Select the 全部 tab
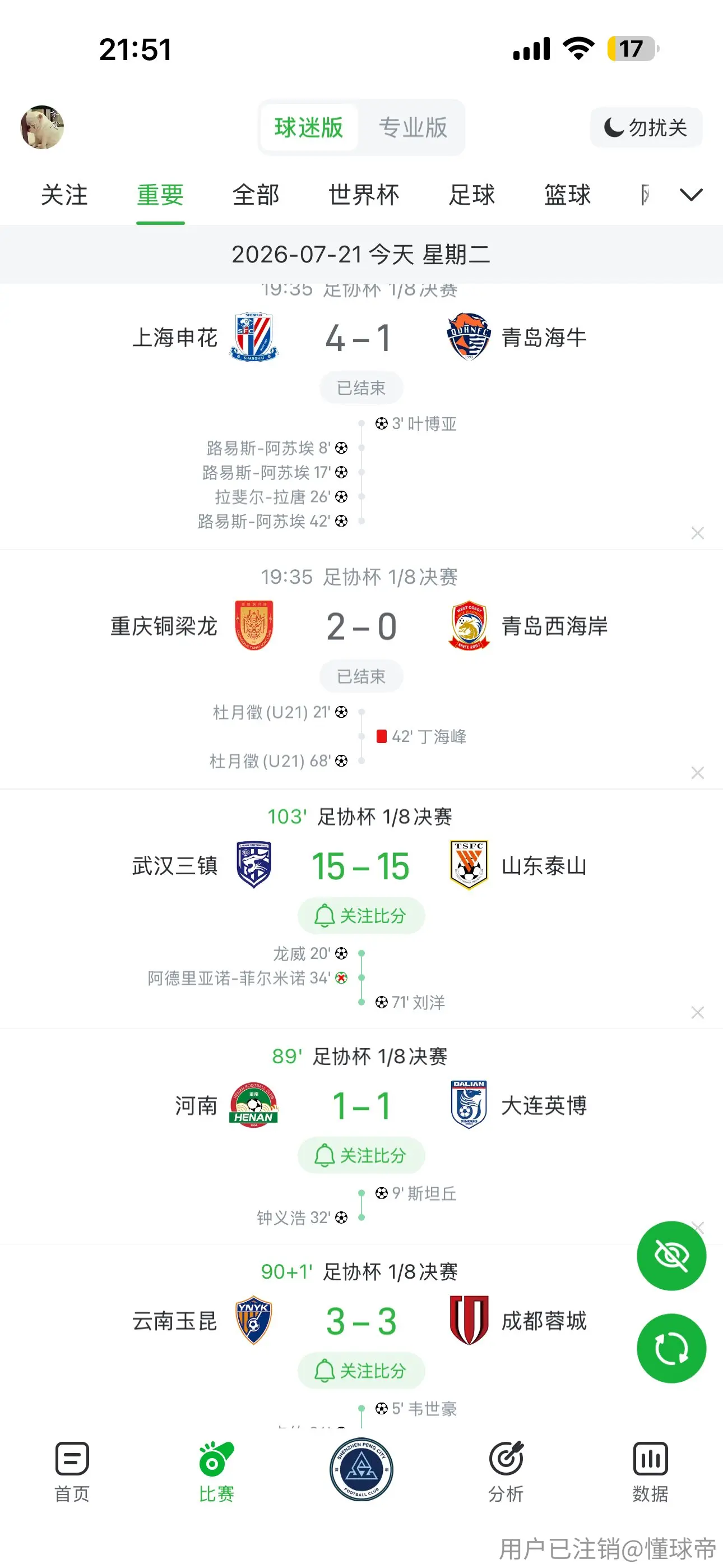 [256, 195]
